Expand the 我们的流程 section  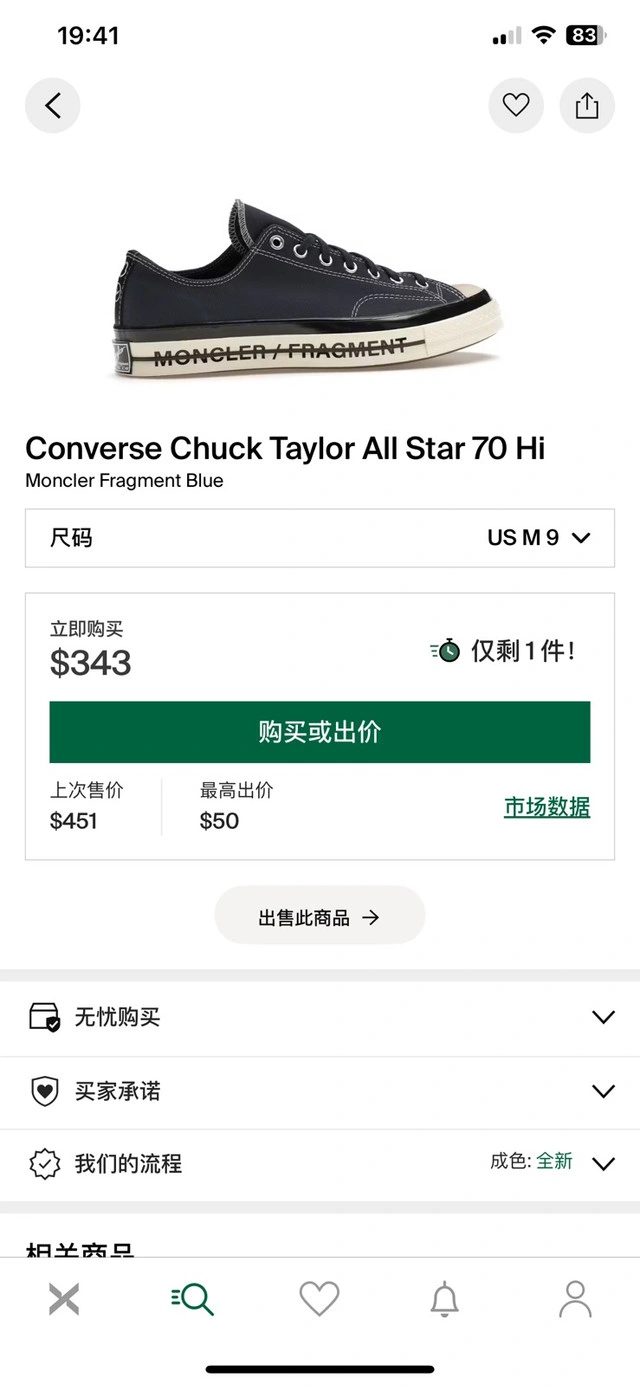[320, 1163]
